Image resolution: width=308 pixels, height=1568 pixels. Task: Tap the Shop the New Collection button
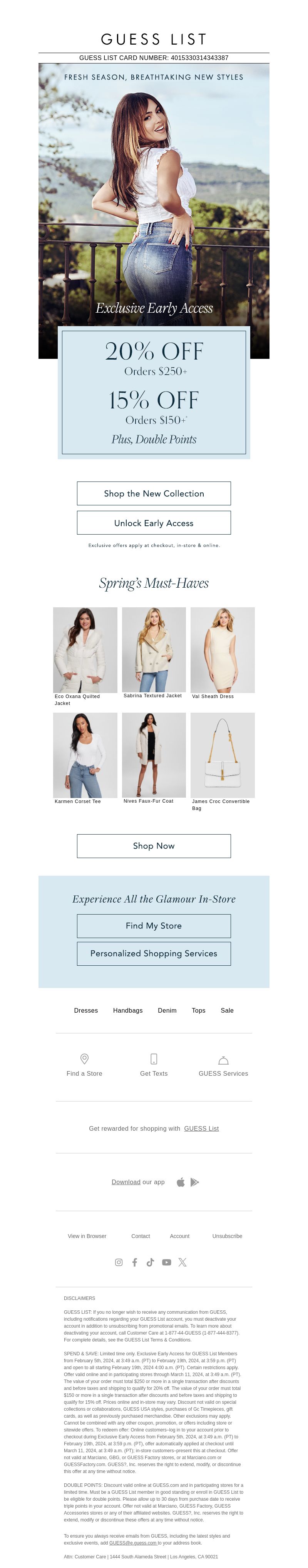pos(154,493)
